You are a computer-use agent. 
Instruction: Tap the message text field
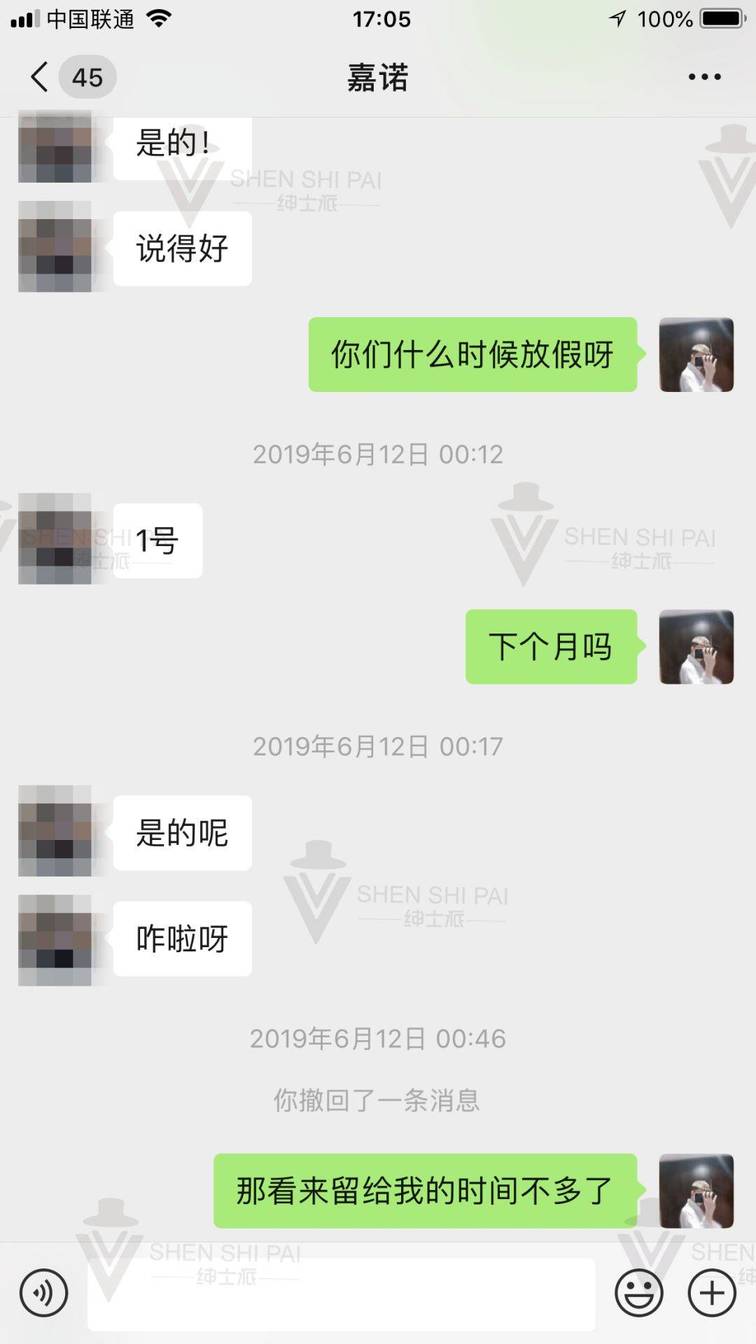pyautogui.click(x=340, y=1294)
